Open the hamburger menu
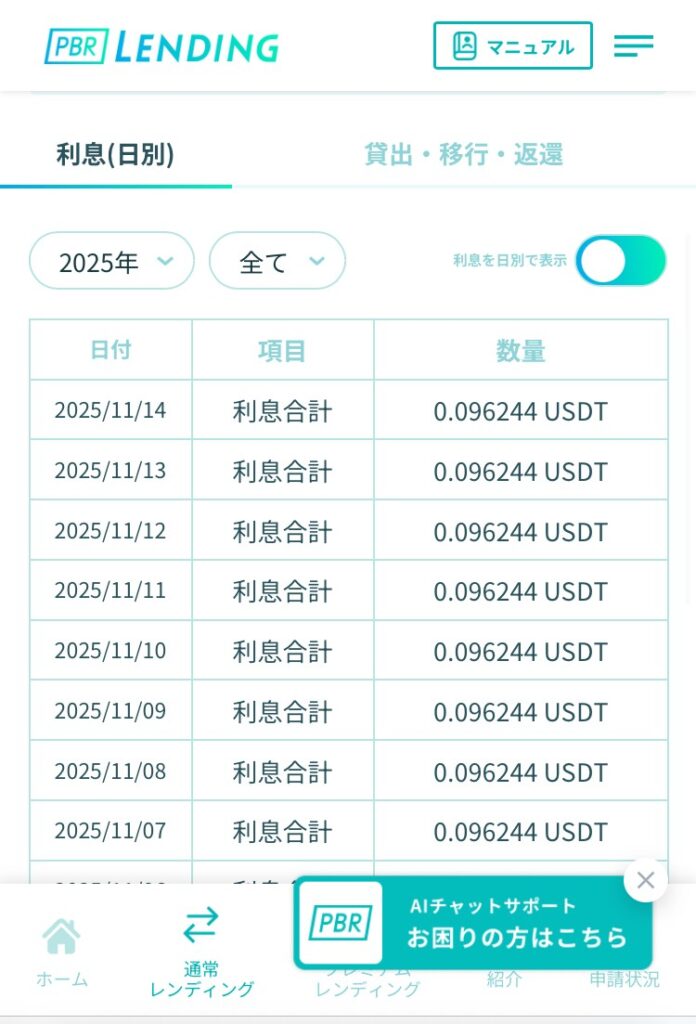The height and width of the screenshot is (1024, 696). point(633,46)
